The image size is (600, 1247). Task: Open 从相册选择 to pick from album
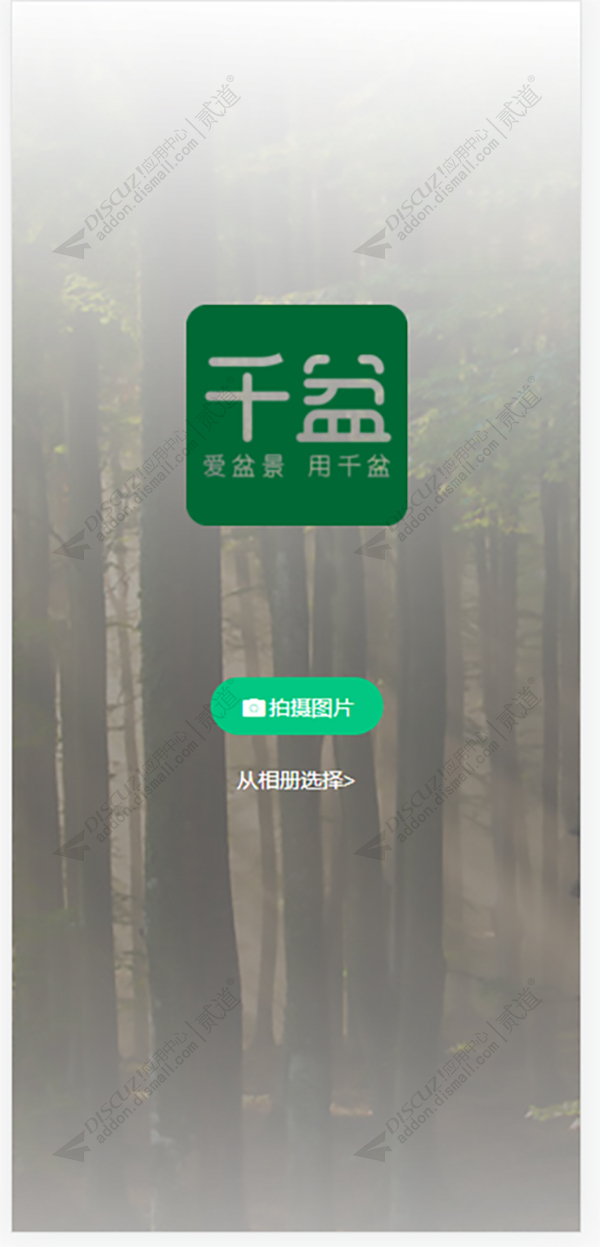[x=296, y=780]
